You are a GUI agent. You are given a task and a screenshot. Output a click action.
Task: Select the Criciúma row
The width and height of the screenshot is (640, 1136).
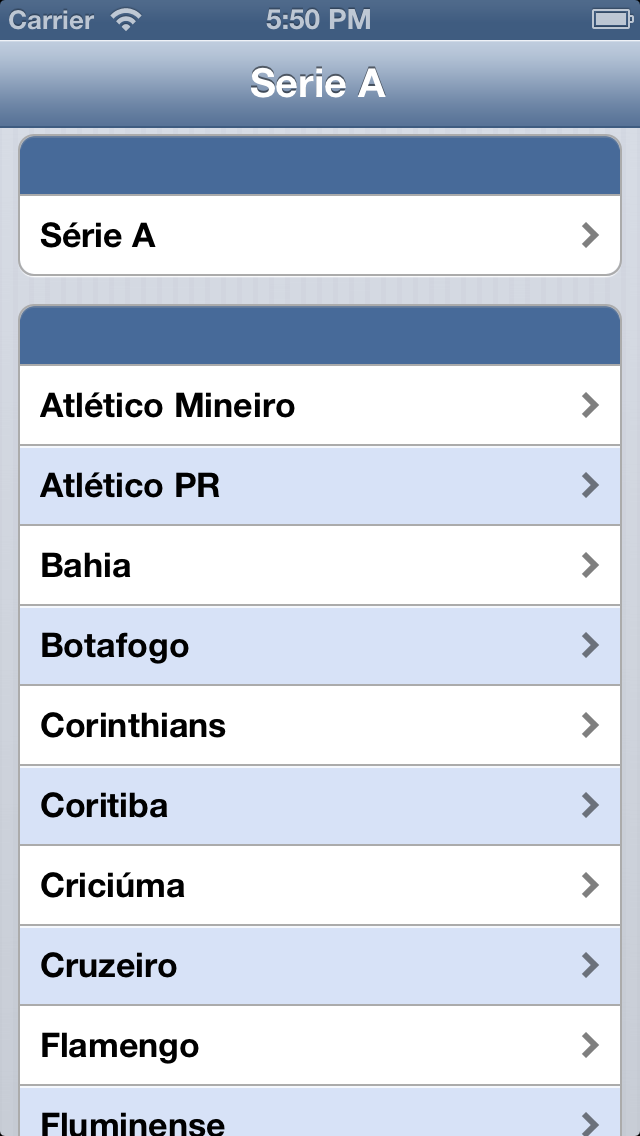(320, 886)
